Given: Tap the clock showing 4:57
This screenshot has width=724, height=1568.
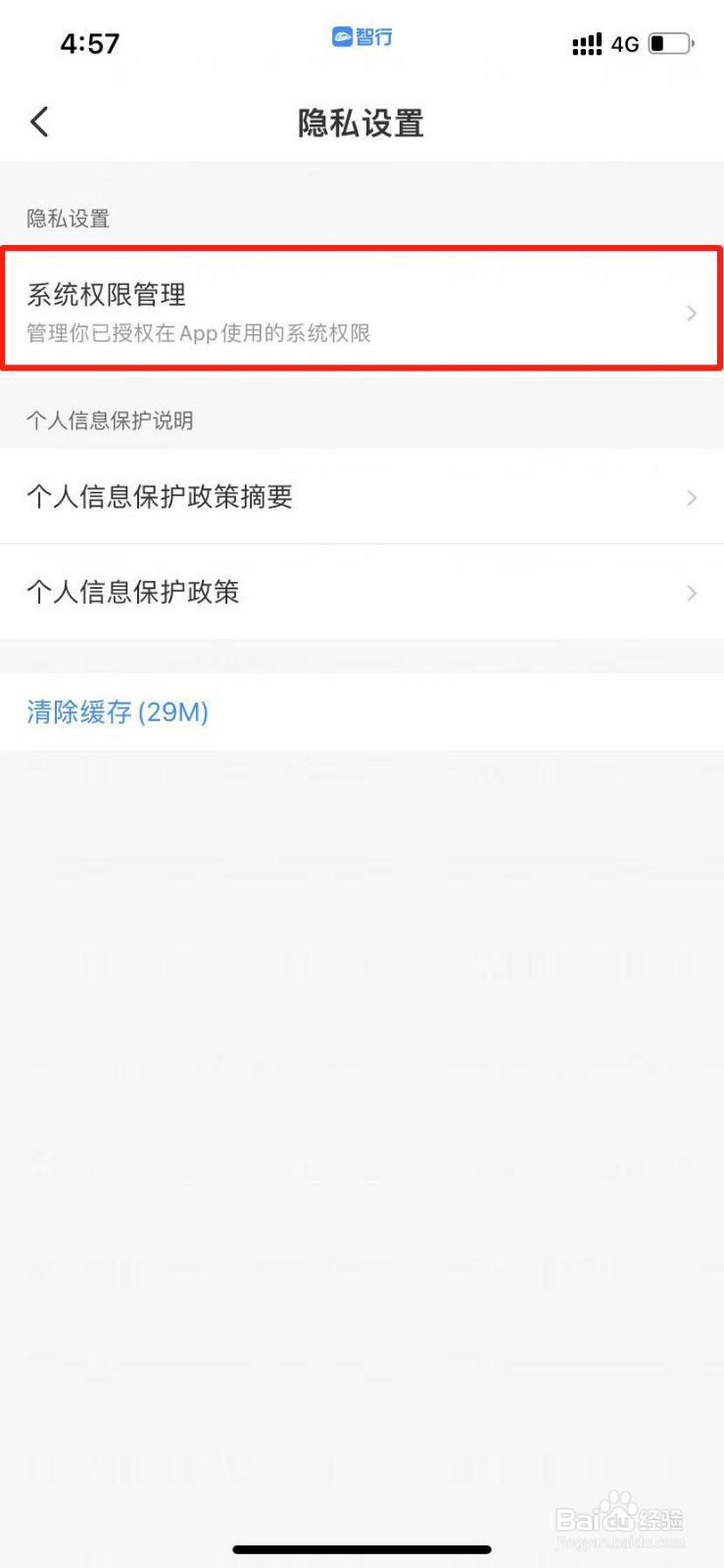Looking at the screenshot, I should coord(89,42).
